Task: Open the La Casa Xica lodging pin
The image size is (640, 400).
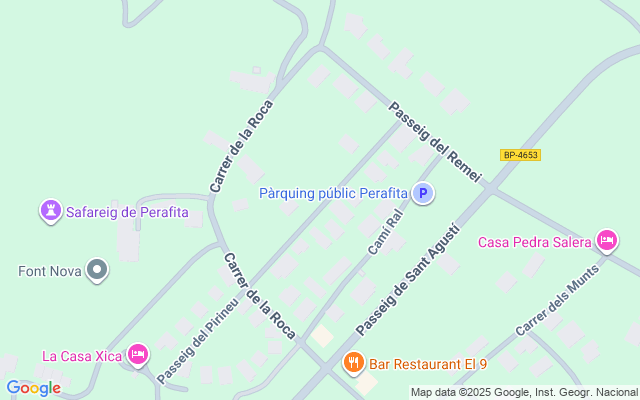Action: [x=139, y=354]
